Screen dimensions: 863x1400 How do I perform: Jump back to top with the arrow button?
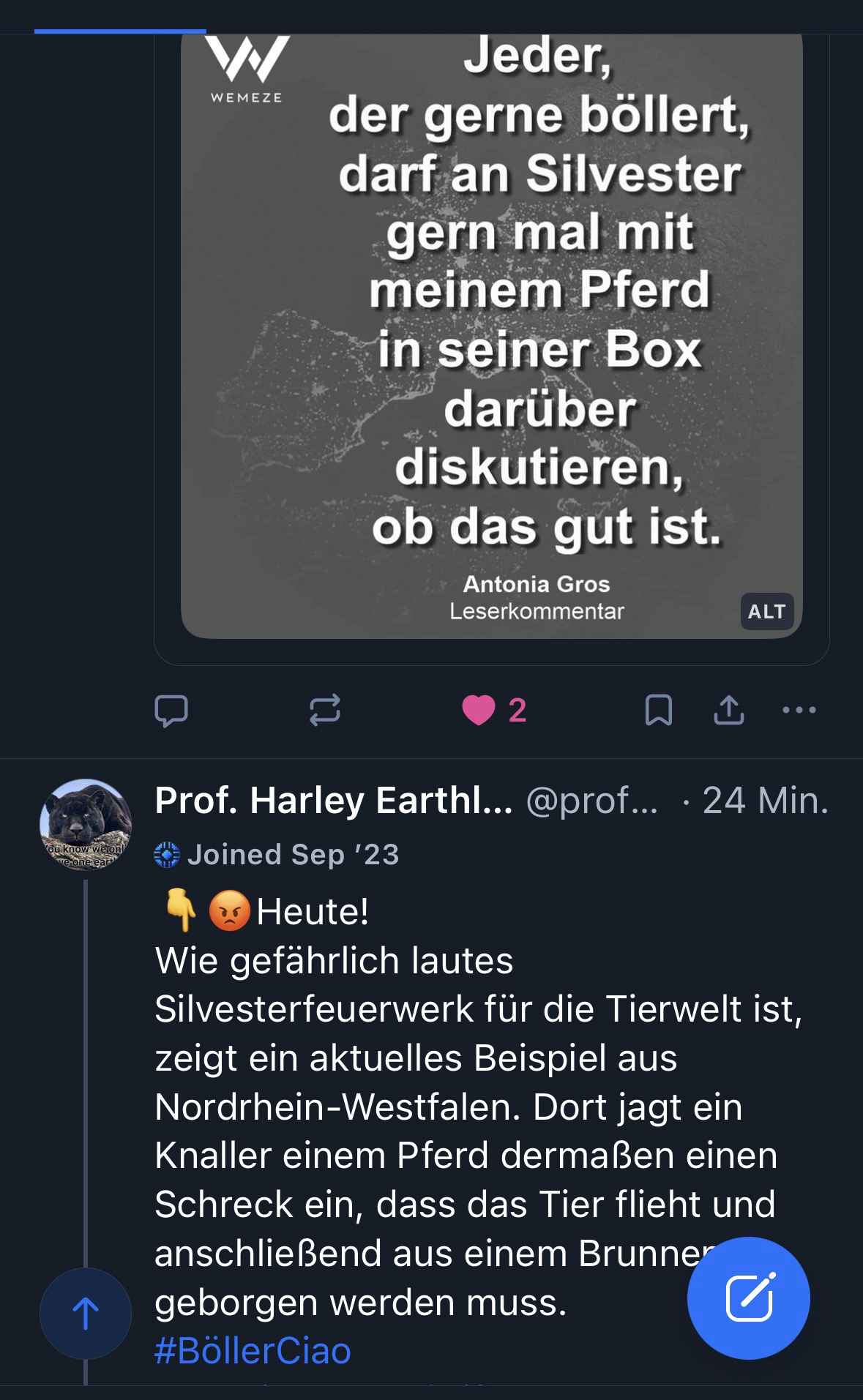click(86, 1314)
